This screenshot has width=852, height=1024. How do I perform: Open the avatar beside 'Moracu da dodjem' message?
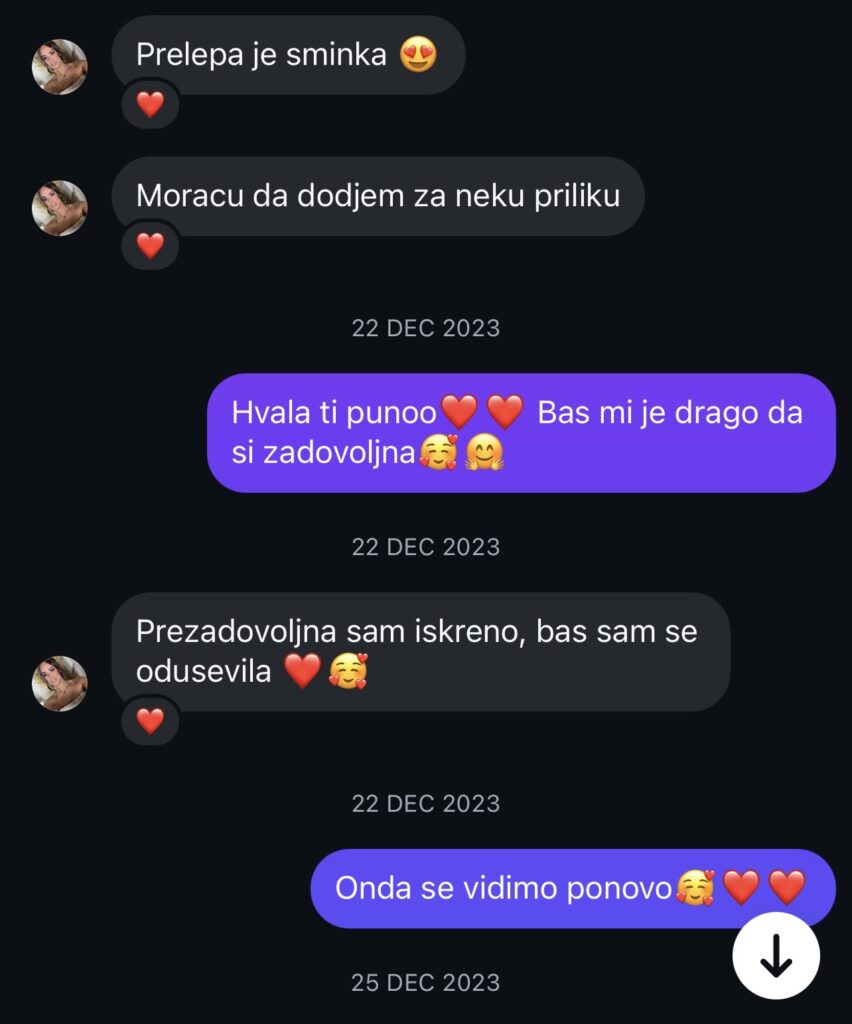tap(60, 208)
